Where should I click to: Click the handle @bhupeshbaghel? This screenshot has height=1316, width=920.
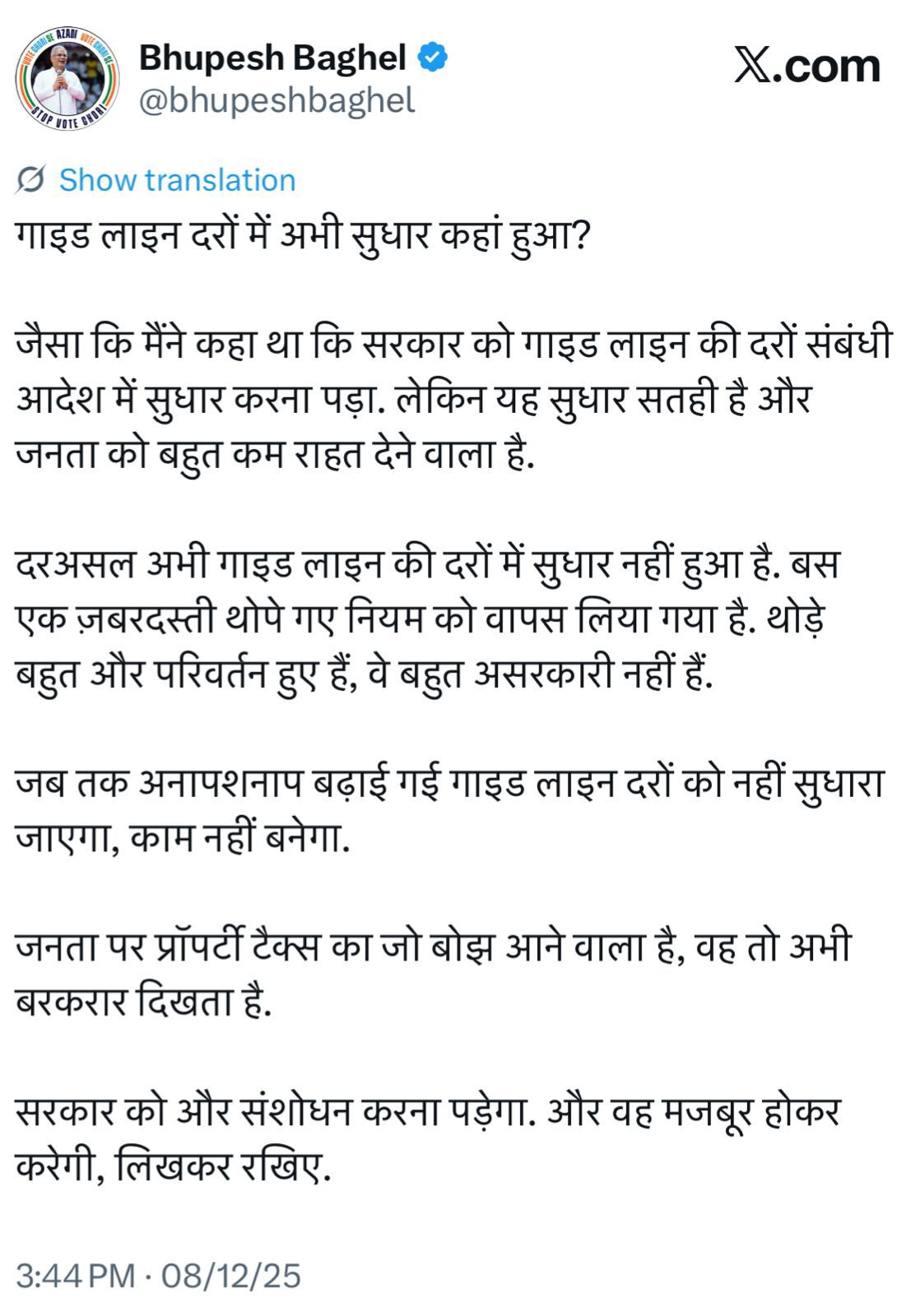(x=276, y=103)
